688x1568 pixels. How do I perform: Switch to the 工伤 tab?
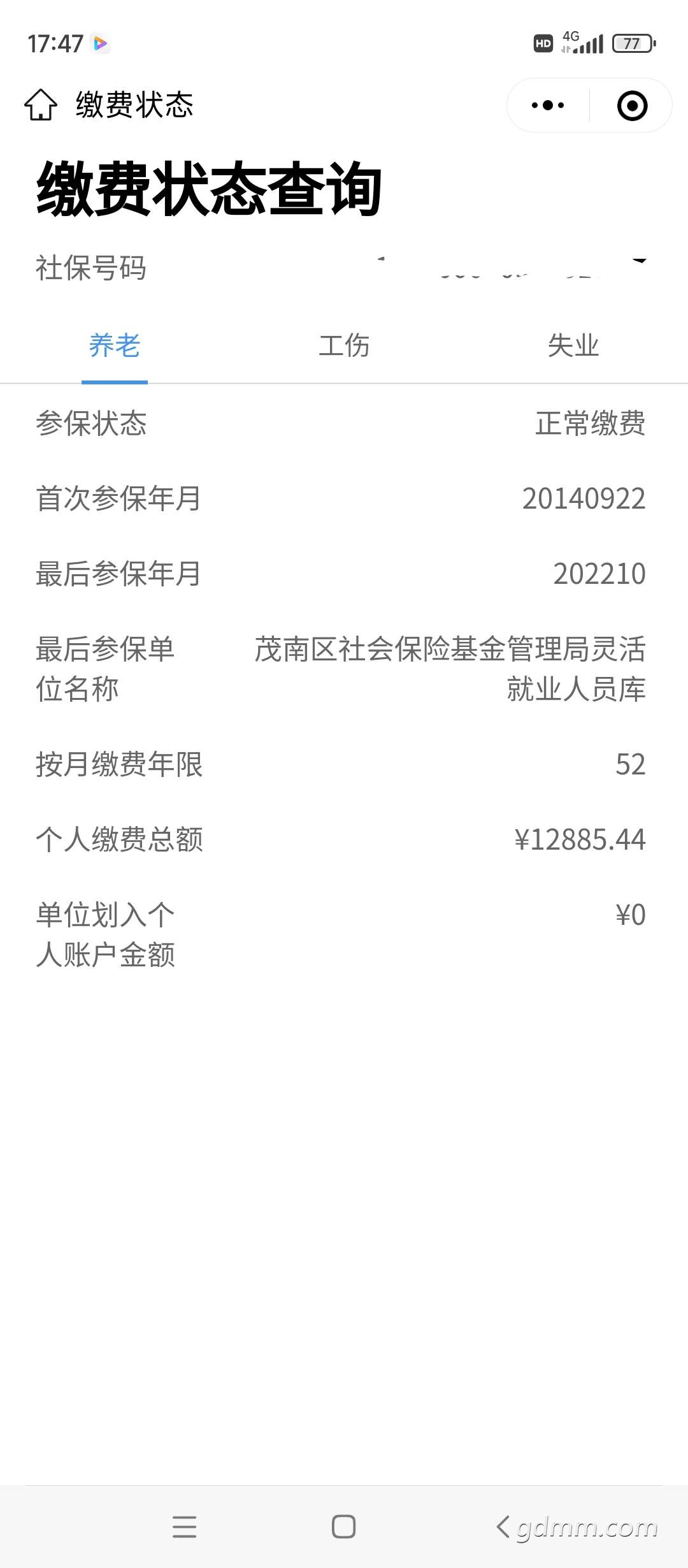click(344, 346)
